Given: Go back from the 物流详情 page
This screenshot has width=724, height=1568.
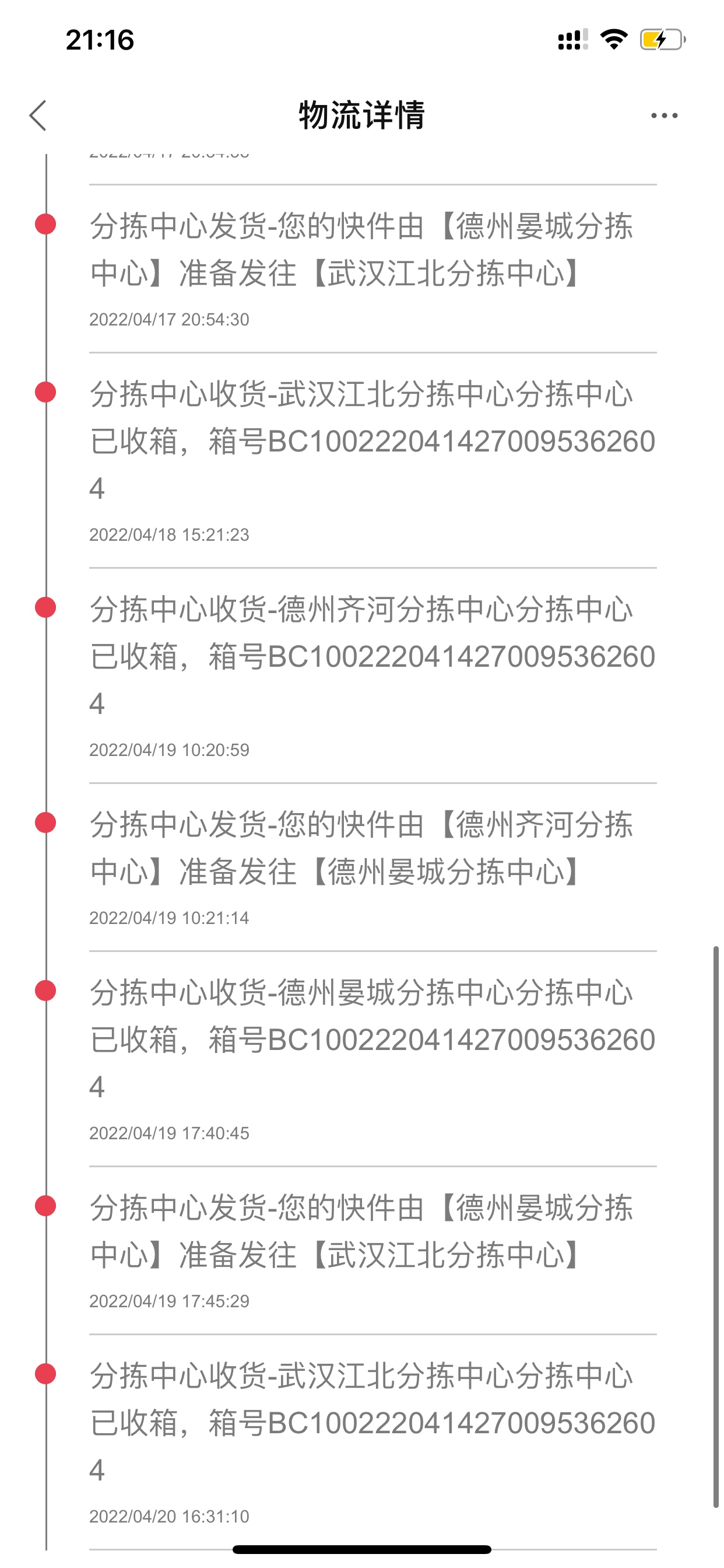Looking at the screenshot, I should (38, 115).
